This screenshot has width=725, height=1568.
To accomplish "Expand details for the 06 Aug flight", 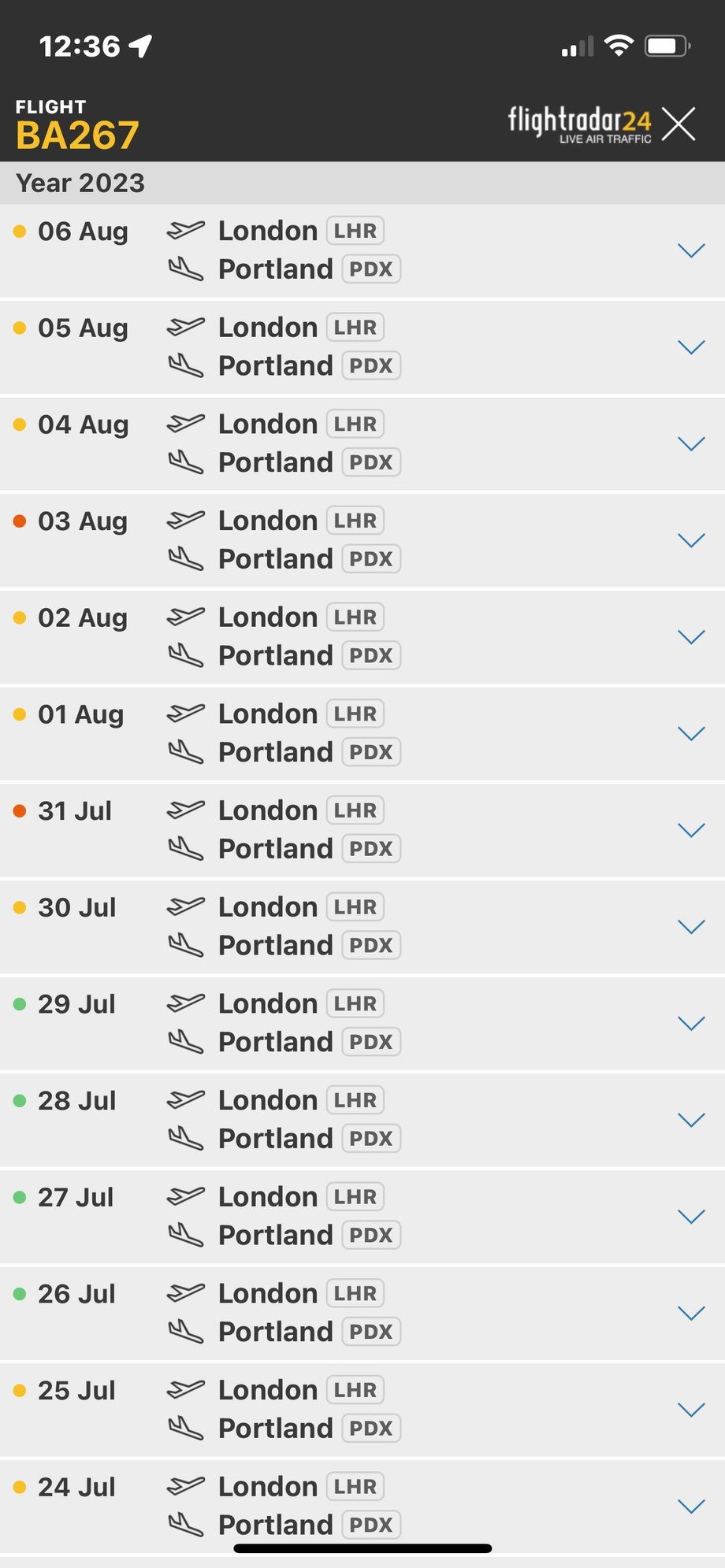I will tap(692, 250).
